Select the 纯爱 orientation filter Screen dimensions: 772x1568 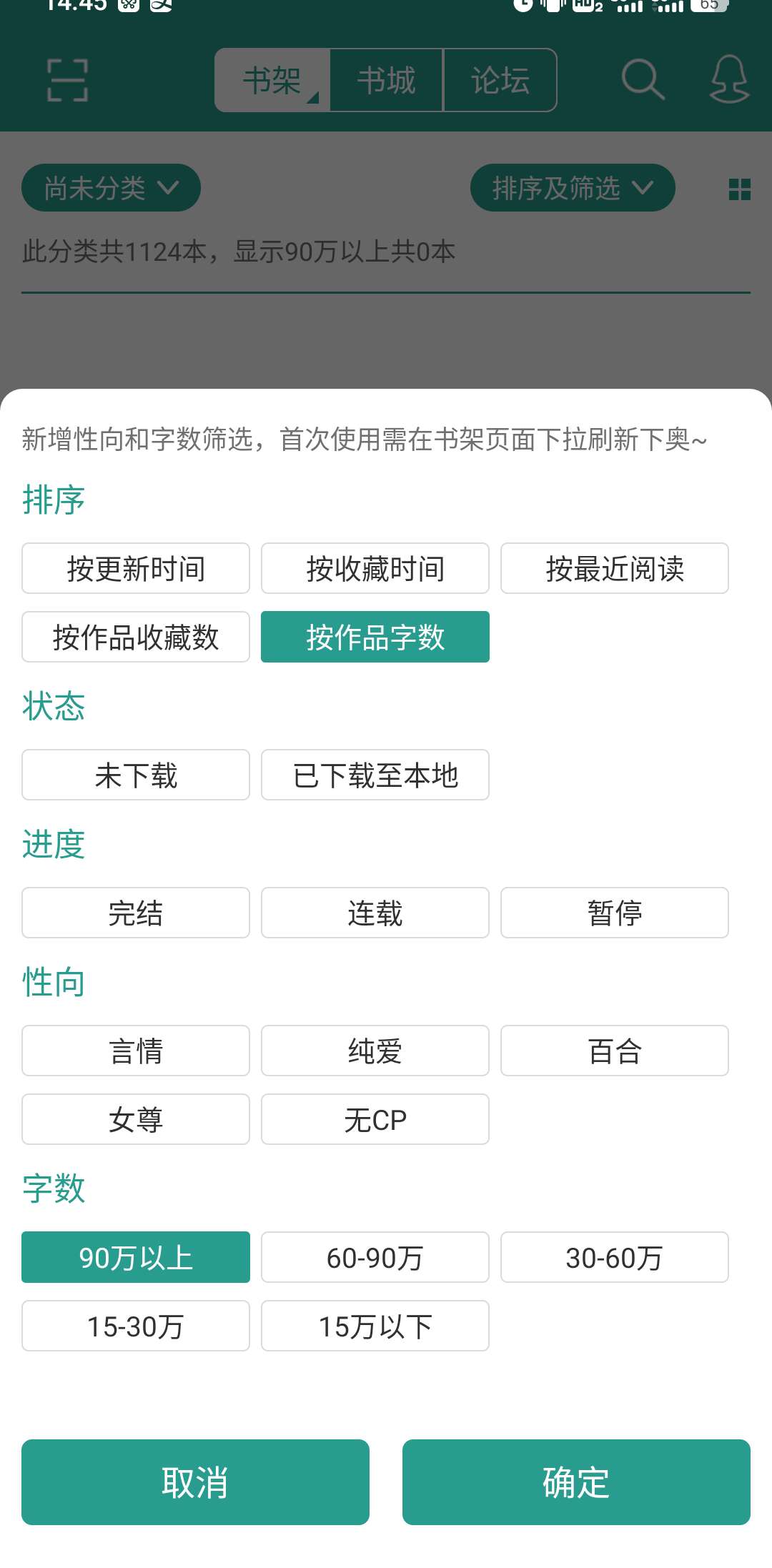click(375, 1051)
